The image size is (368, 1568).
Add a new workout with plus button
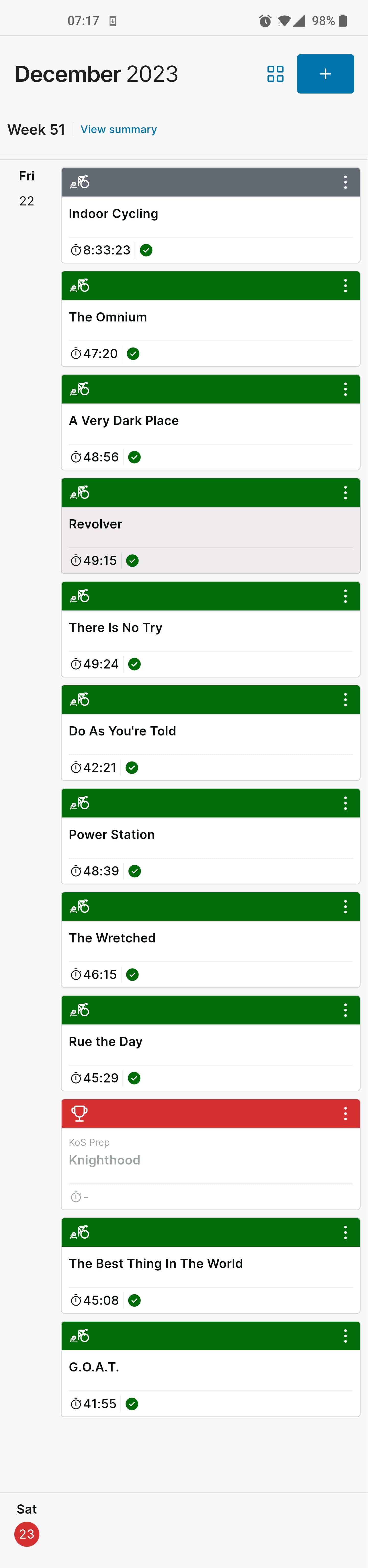[325, 74]
